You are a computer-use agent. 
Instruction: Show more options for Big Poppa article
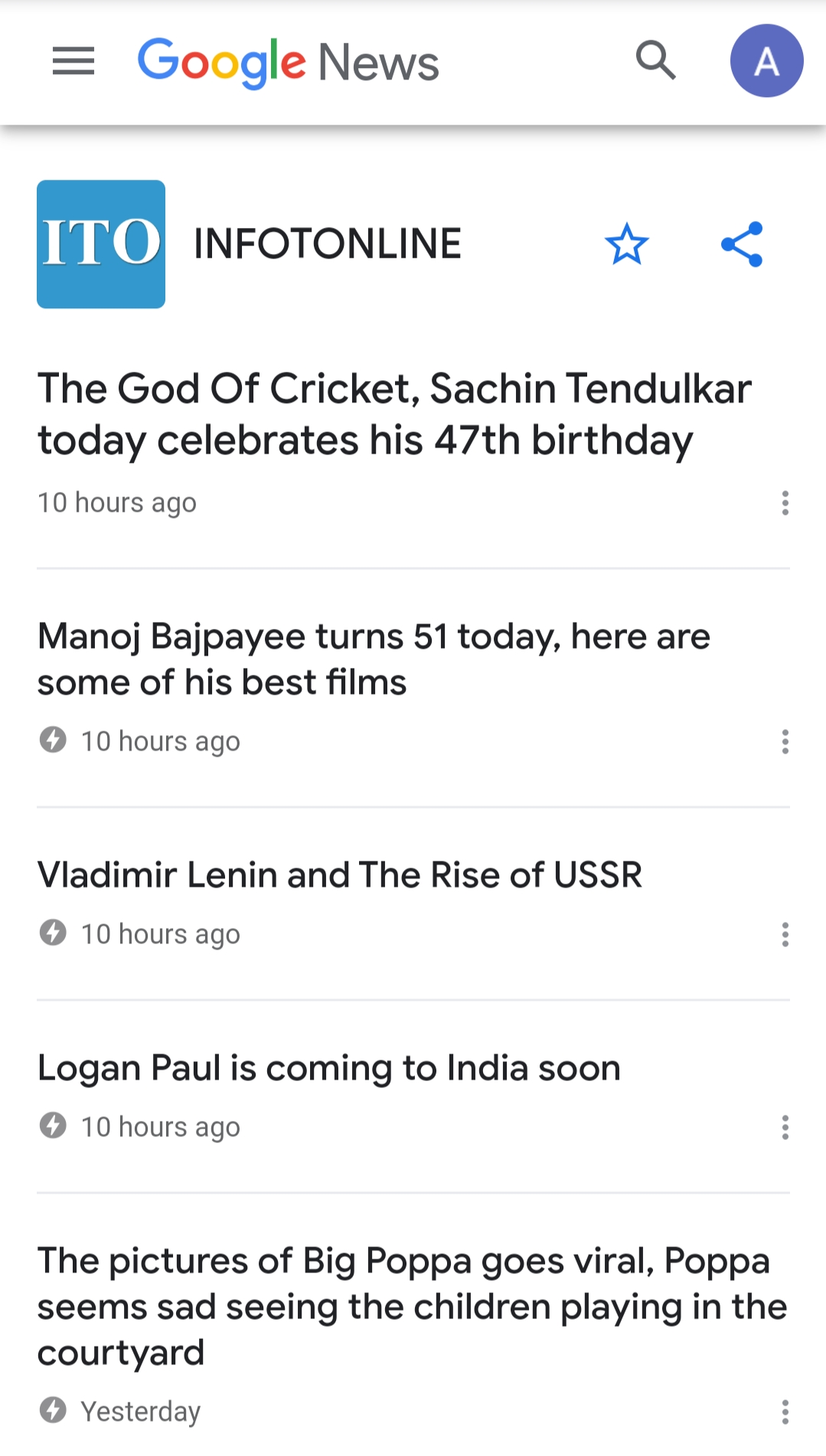[785, 1412]
